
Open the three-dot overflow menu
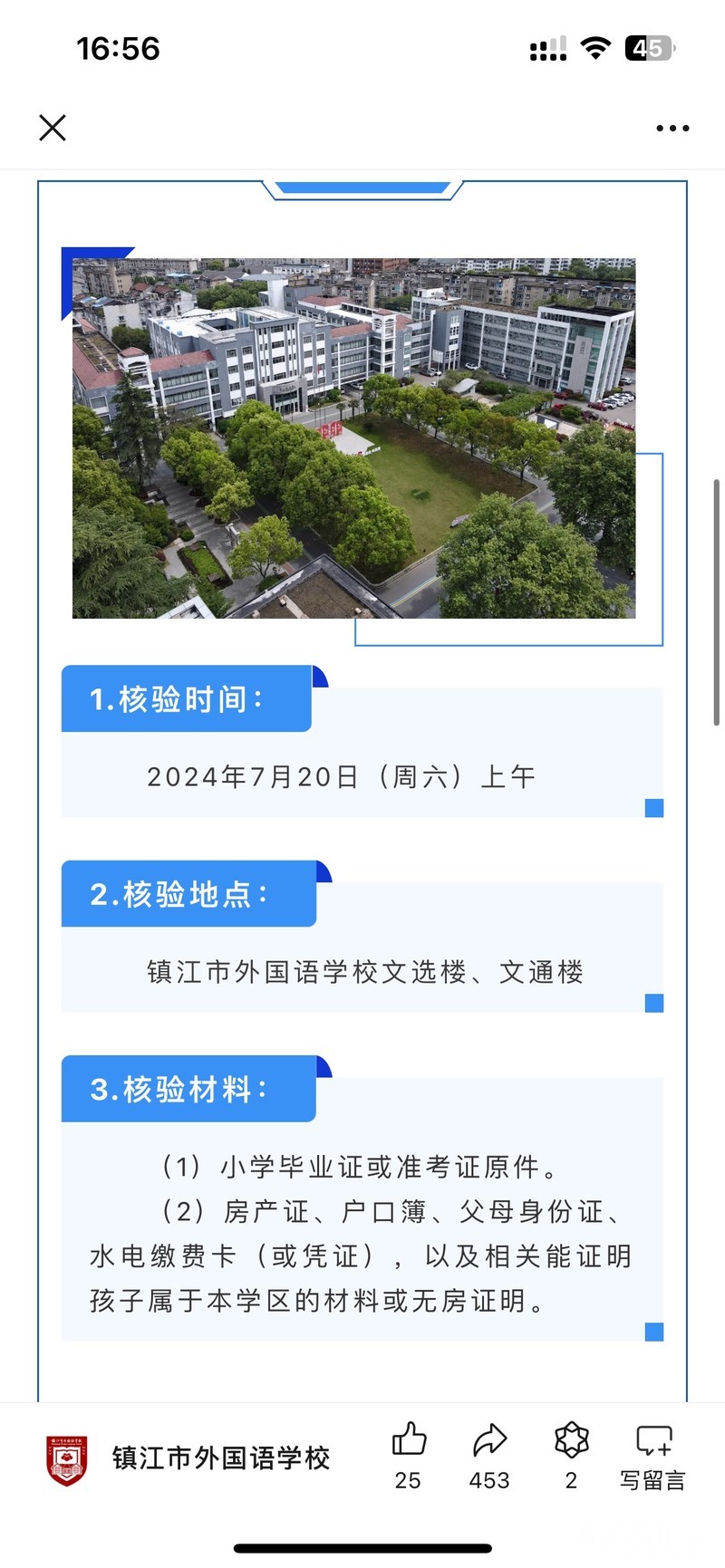click(x=672, y=128)
